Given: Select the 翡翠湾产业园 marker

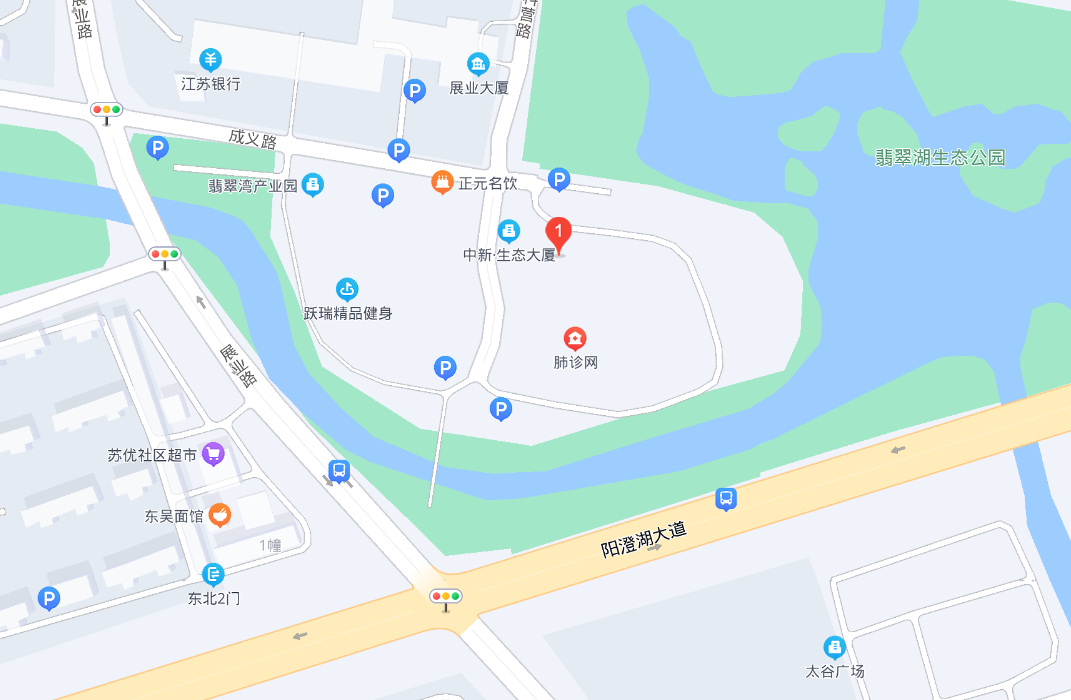Looking at the screenshot, I should (313, 184).
